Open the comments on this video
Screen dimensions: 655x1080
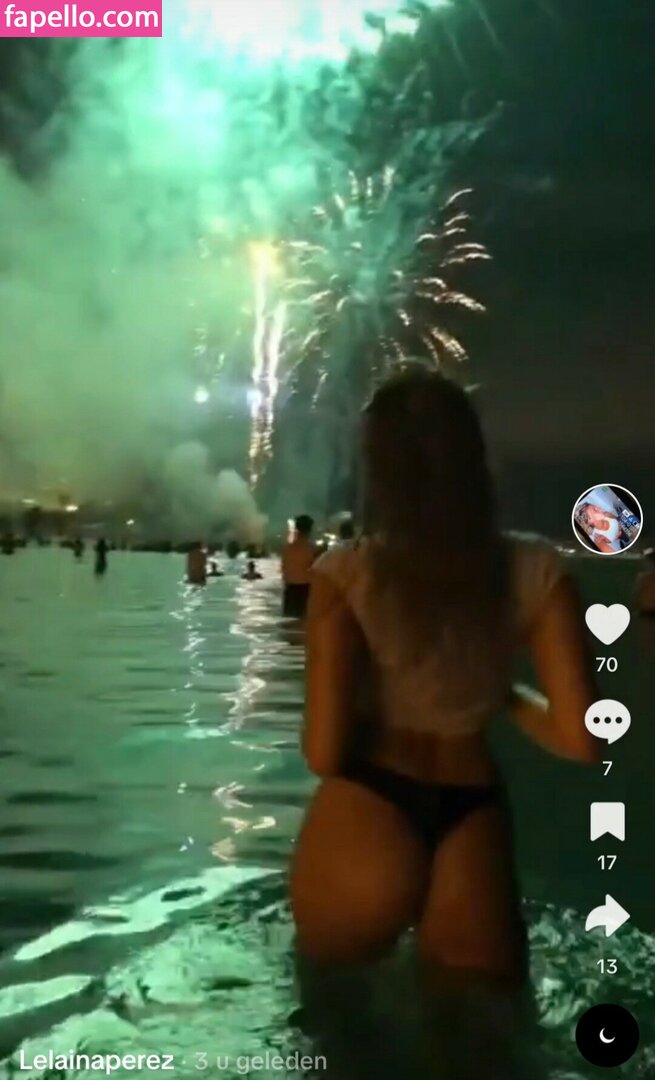point(607,721)
